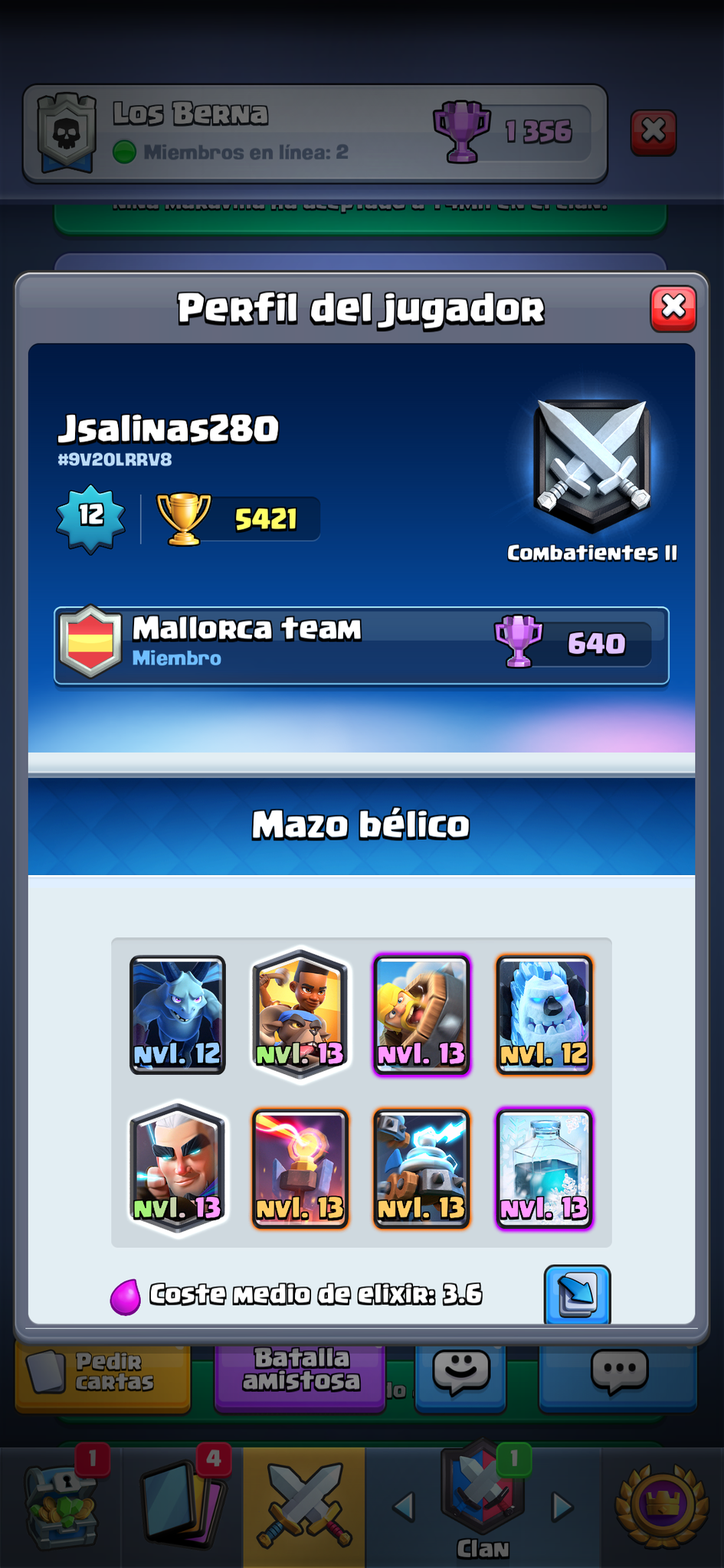Select the Magic Archer card

(x=177, y=1169)
